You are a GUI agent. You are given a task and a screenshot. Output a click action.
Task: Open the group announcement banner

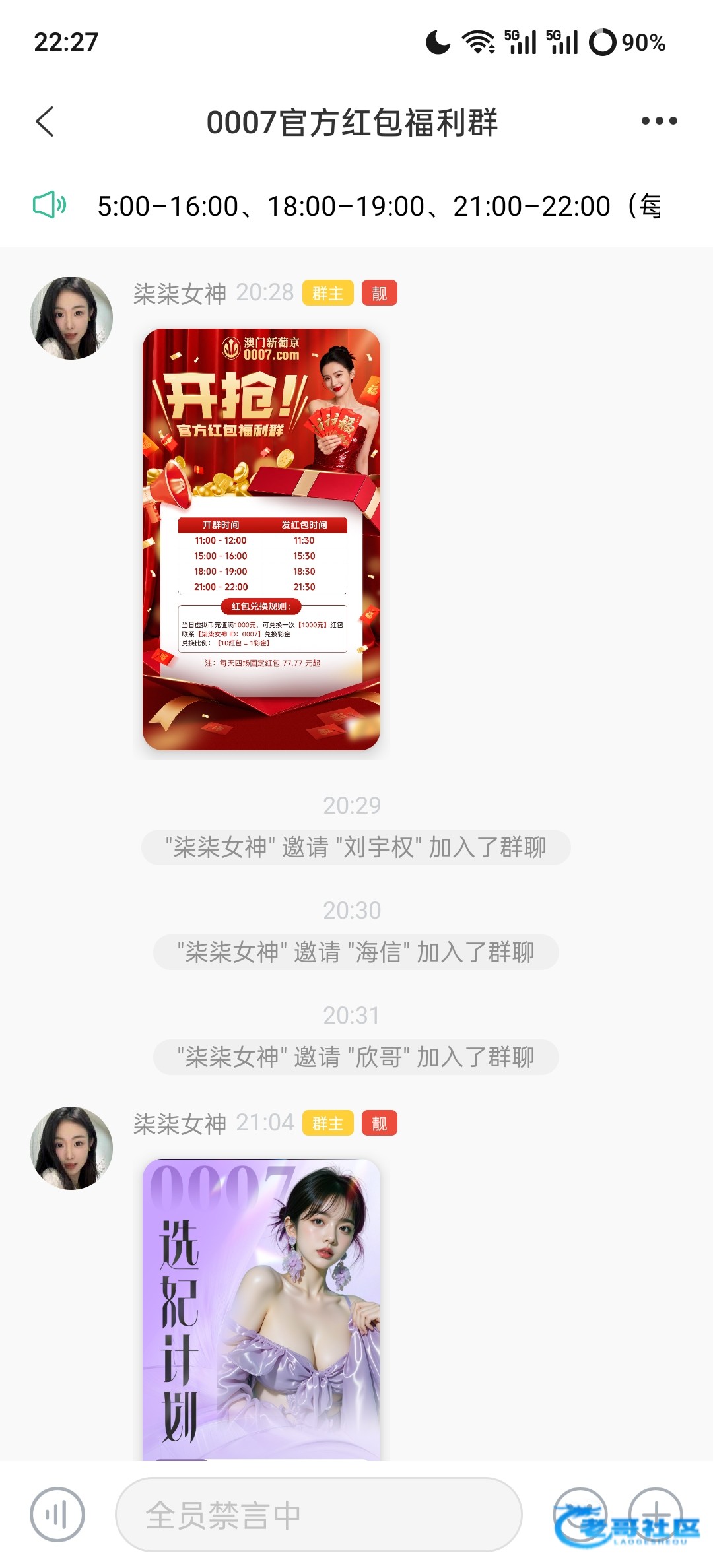(x=356, y=206)
